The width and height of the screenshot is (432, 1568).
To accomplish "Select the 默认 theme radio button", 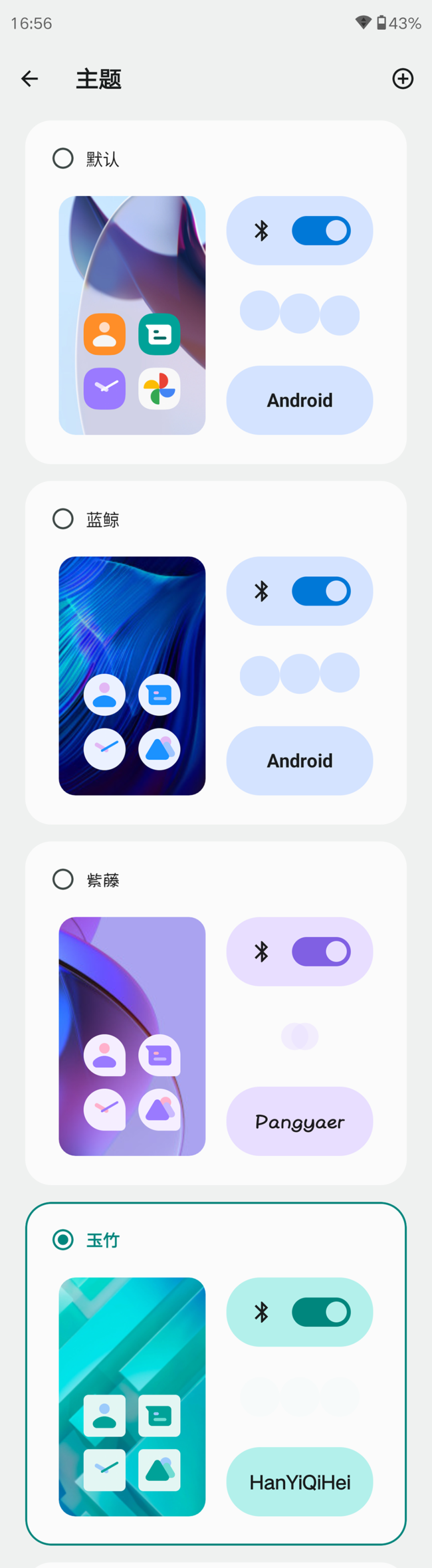I will (x=63, y=159).
